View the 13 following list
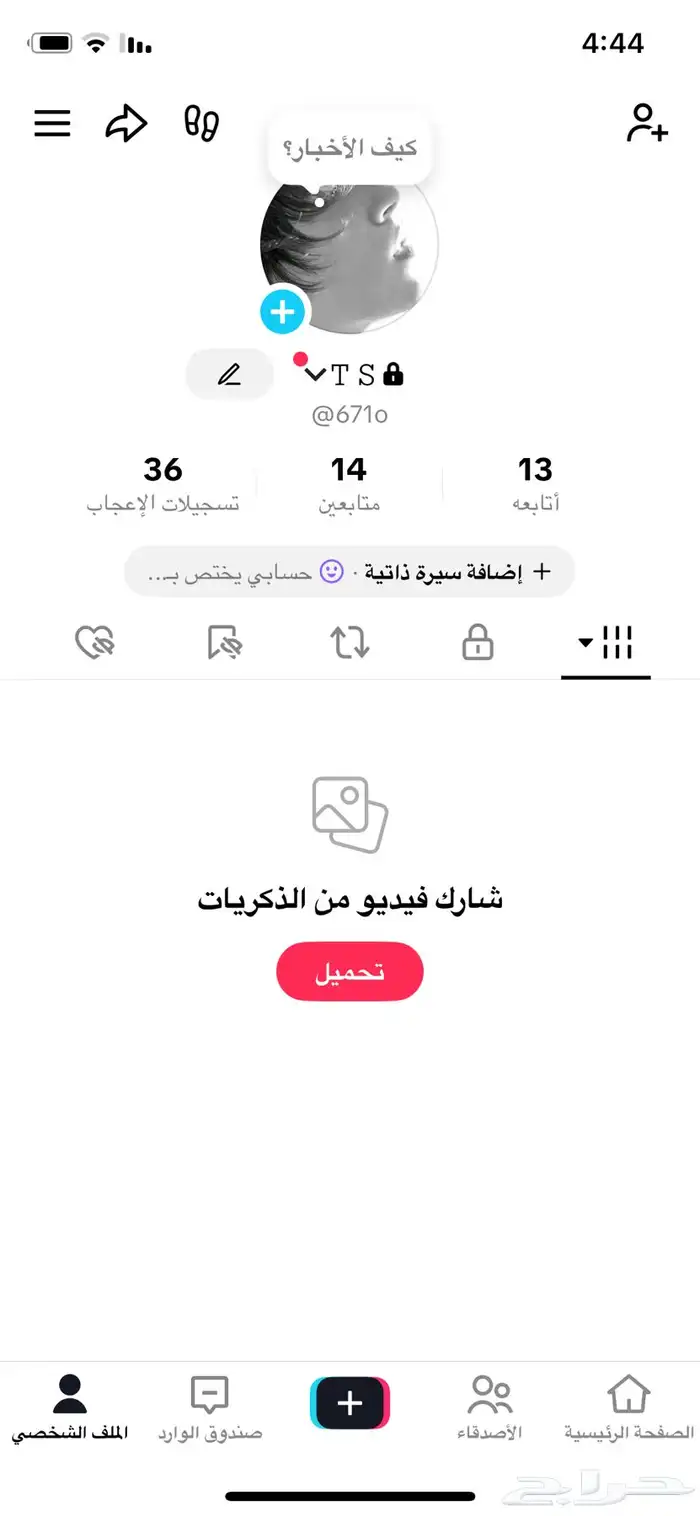Screen dimensions: 700x1516 pyautogui.click(x=535, y=482)
